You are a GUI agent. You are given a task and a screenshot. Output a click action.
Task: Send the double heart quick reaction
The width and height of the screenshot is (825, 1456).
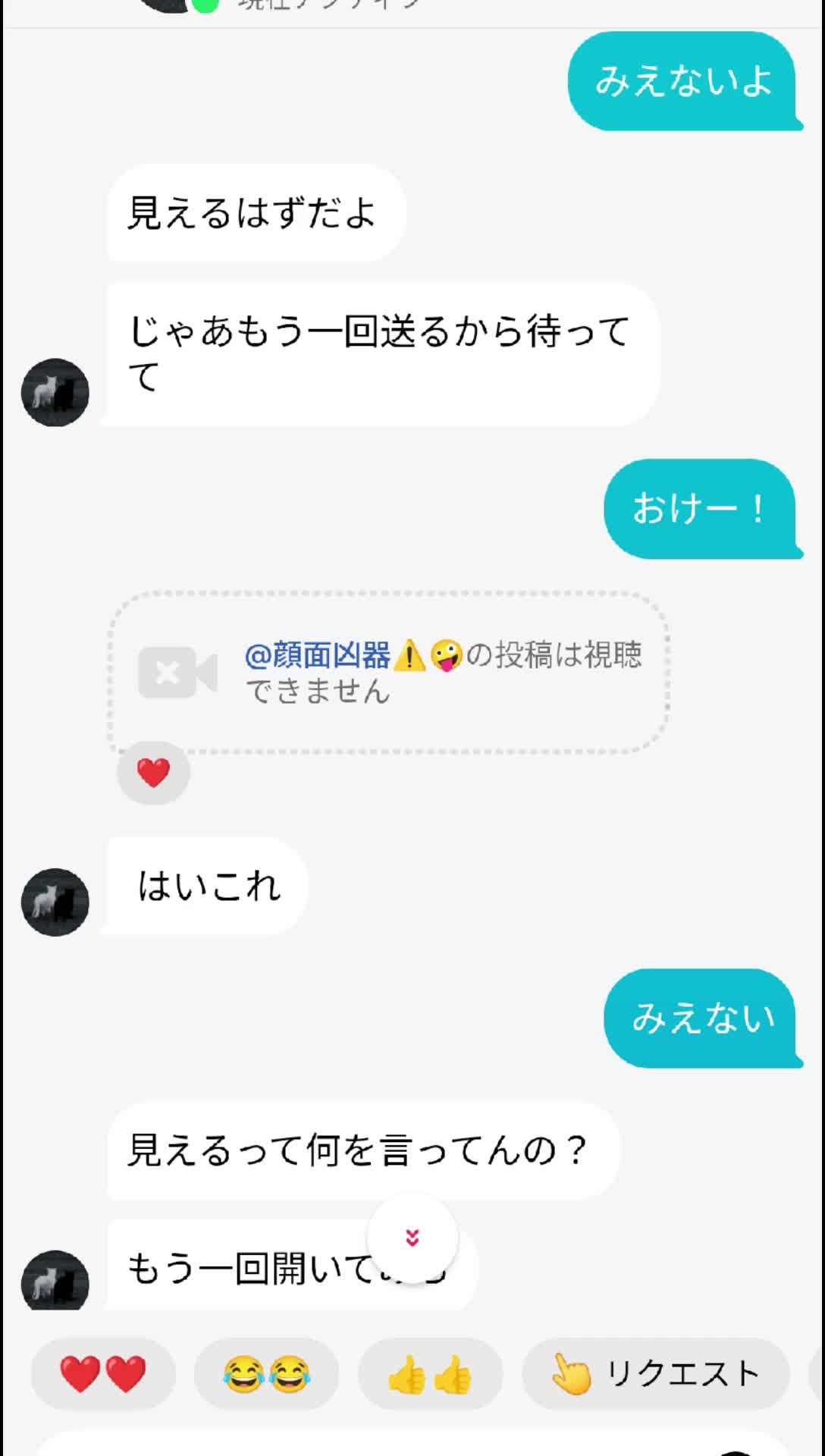(x=103, y=1374)
